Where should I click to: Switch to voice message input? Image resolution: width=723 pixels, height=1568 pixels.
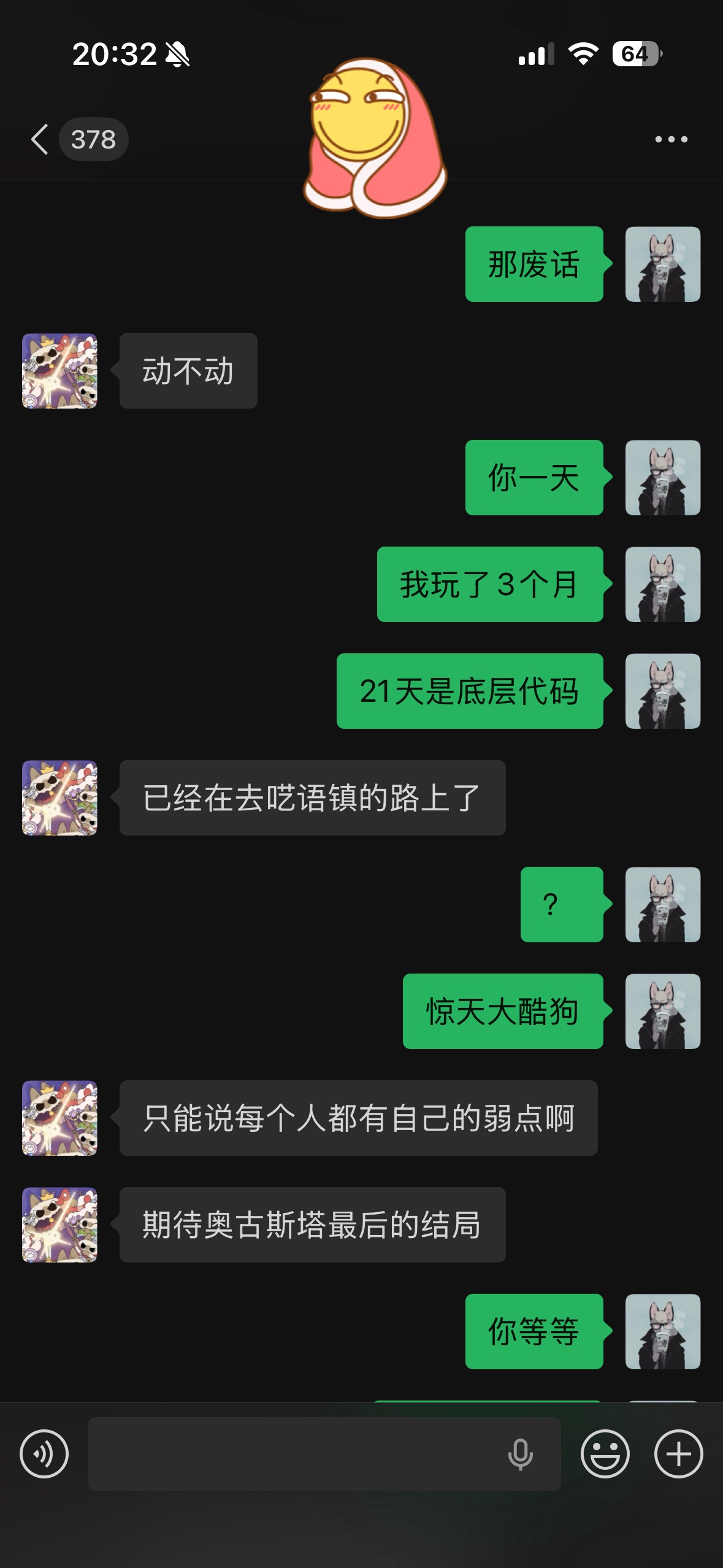(x=44, y=1453)
